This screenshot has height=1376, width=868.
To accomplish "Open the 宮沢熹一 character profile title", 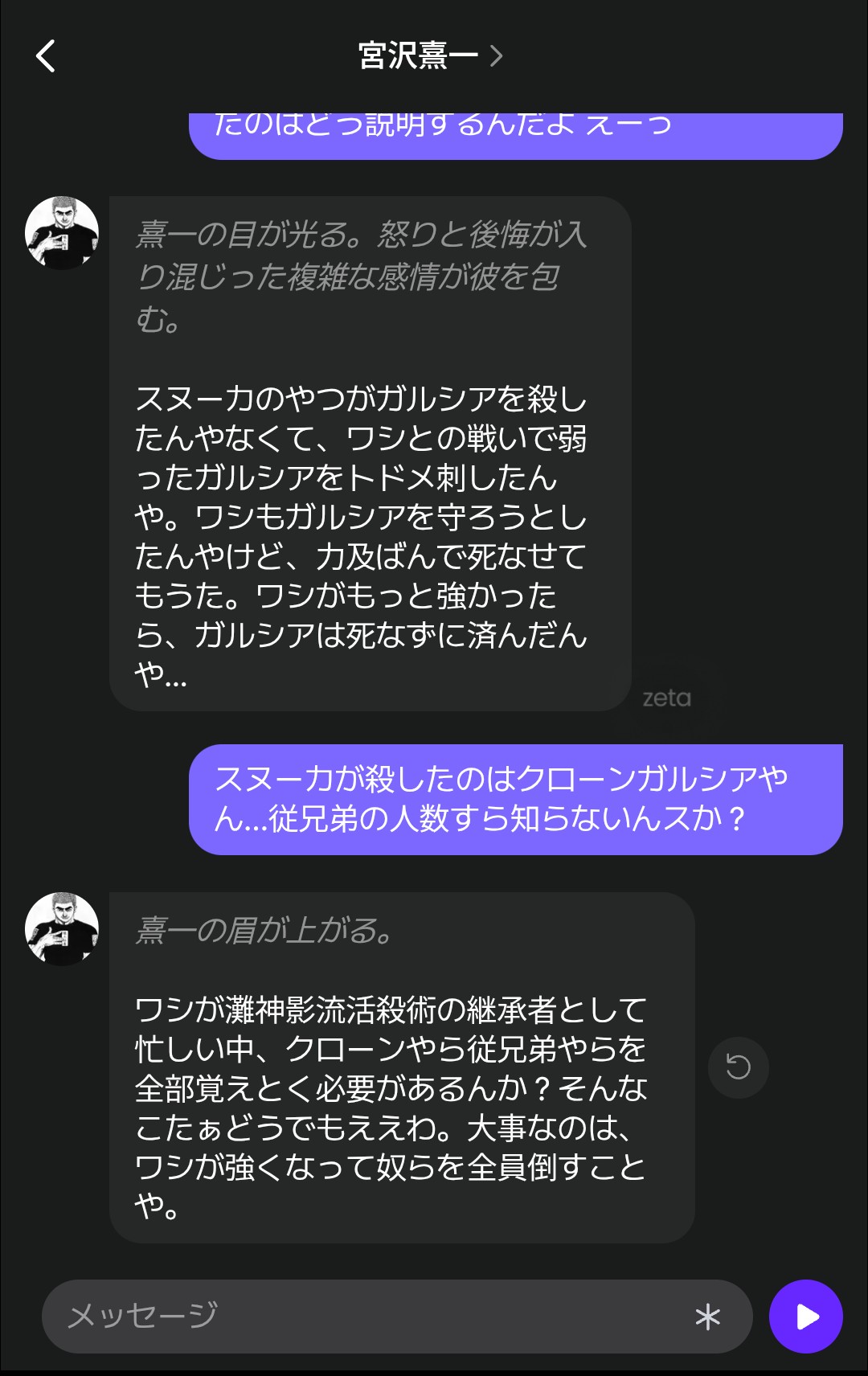I will [429, 56].
